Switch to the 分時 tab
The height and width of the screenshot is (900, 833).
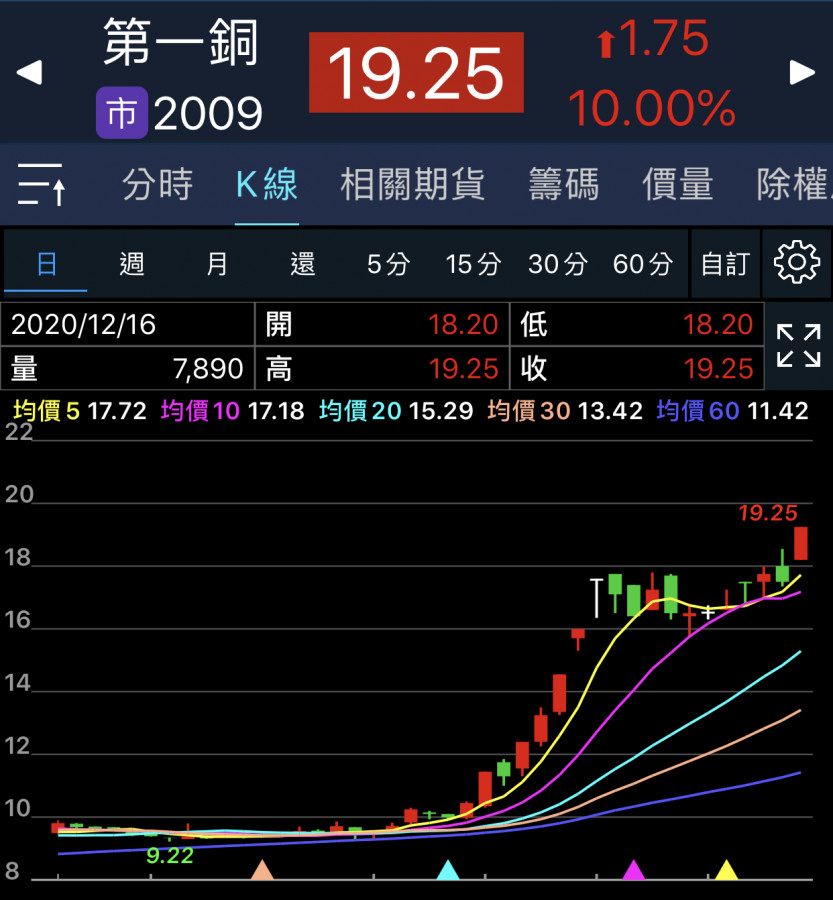(x=157, y=185)
